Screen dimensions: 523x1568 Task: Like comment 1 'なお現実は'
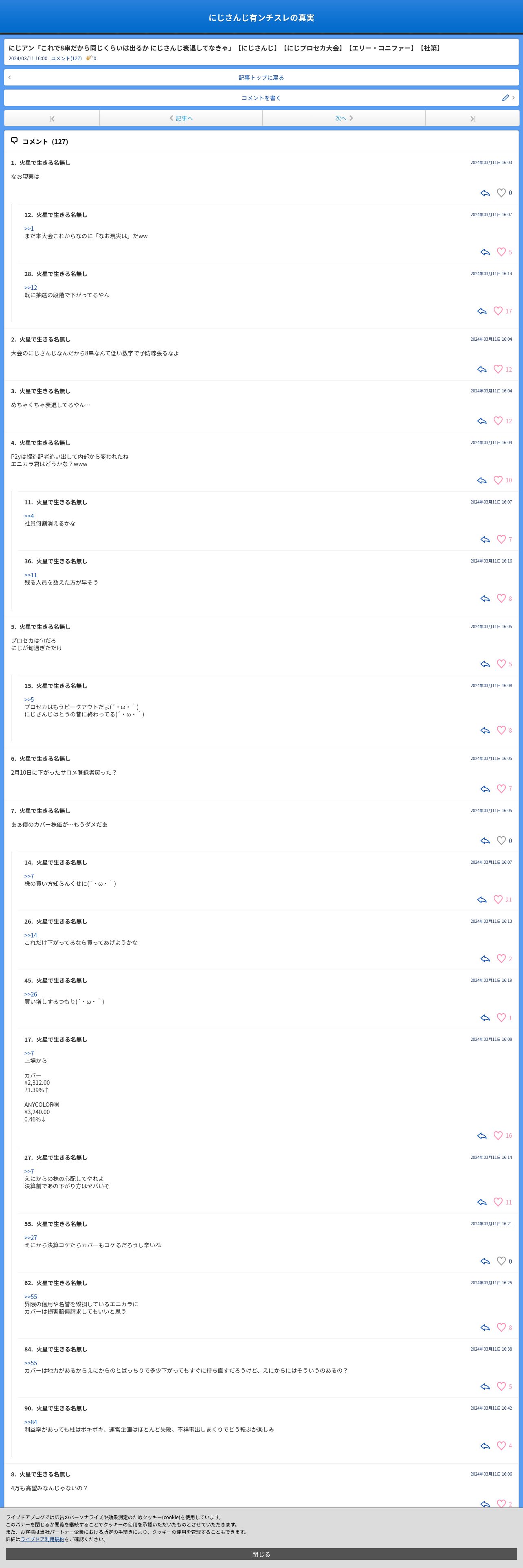click(501, 193)
